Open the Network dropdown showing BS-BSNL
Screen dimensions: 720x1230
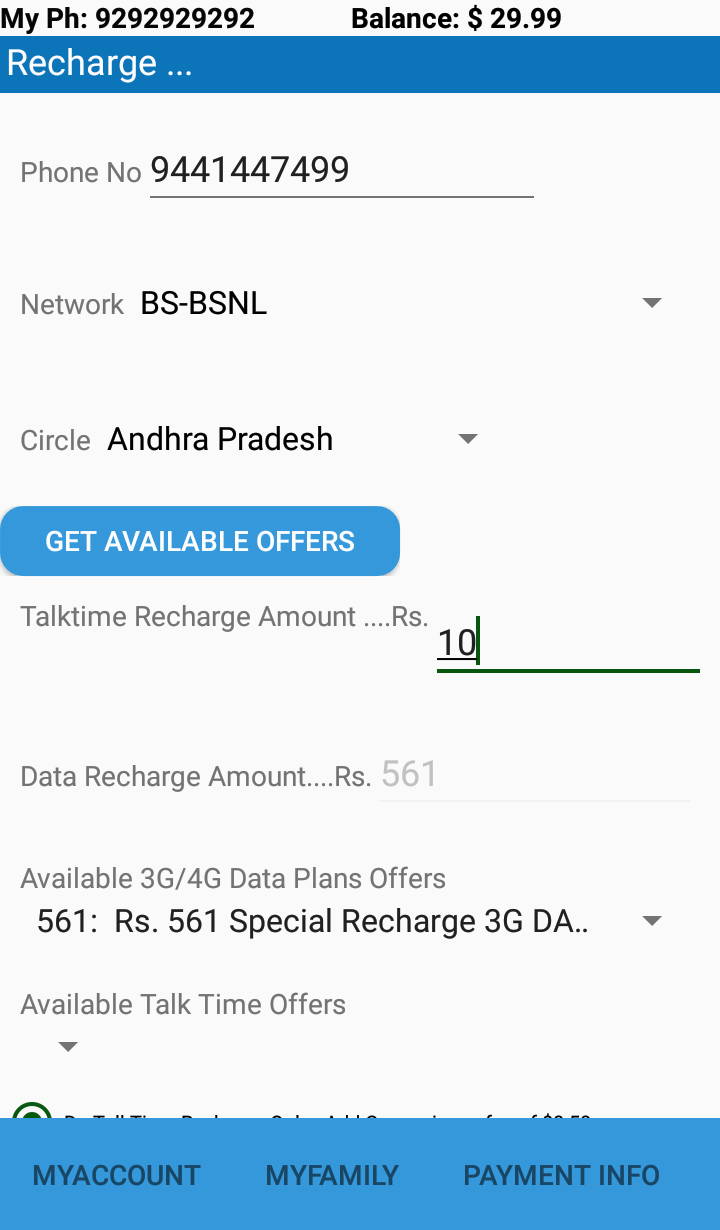(x=400, y=303)
